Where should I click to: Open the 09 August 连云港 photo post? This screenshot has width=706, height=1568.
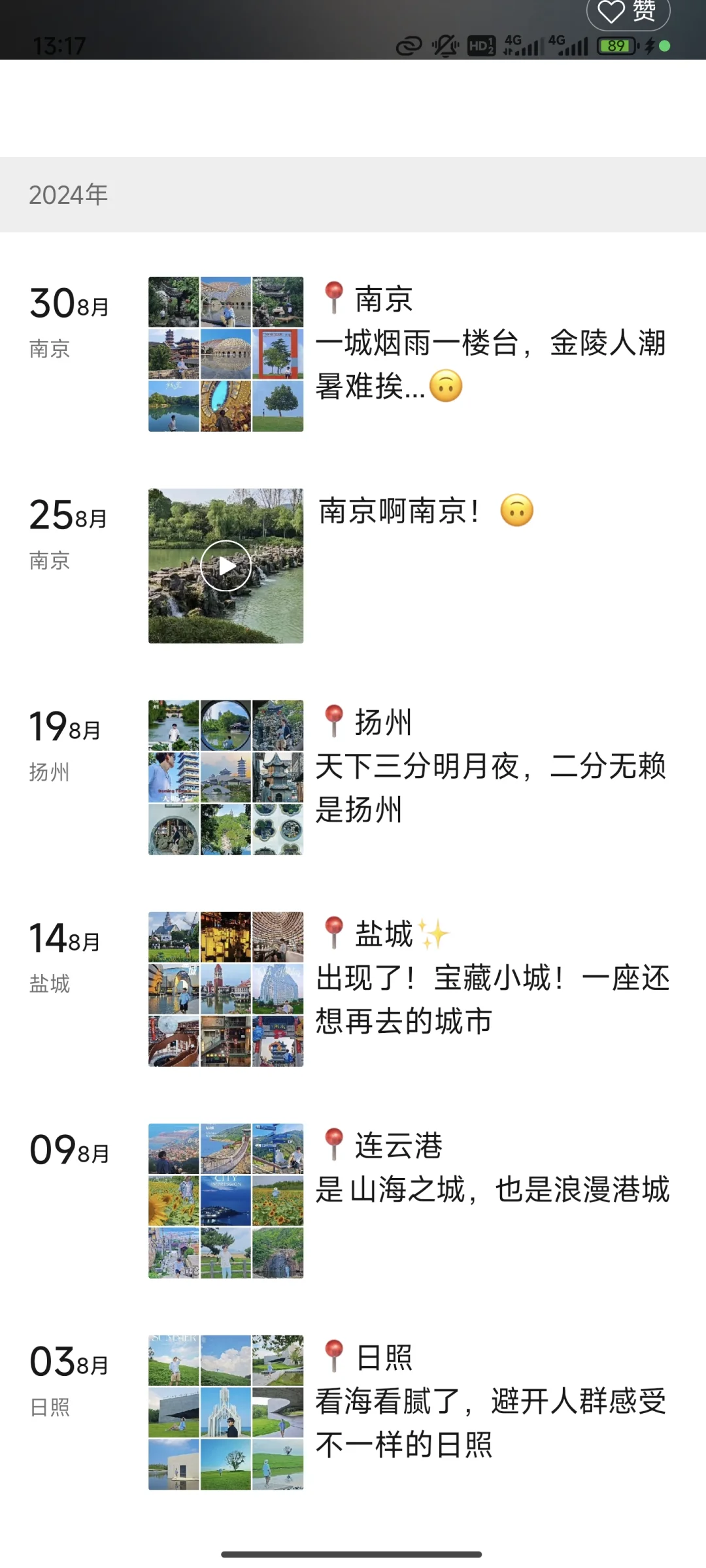pos(226,1201)
